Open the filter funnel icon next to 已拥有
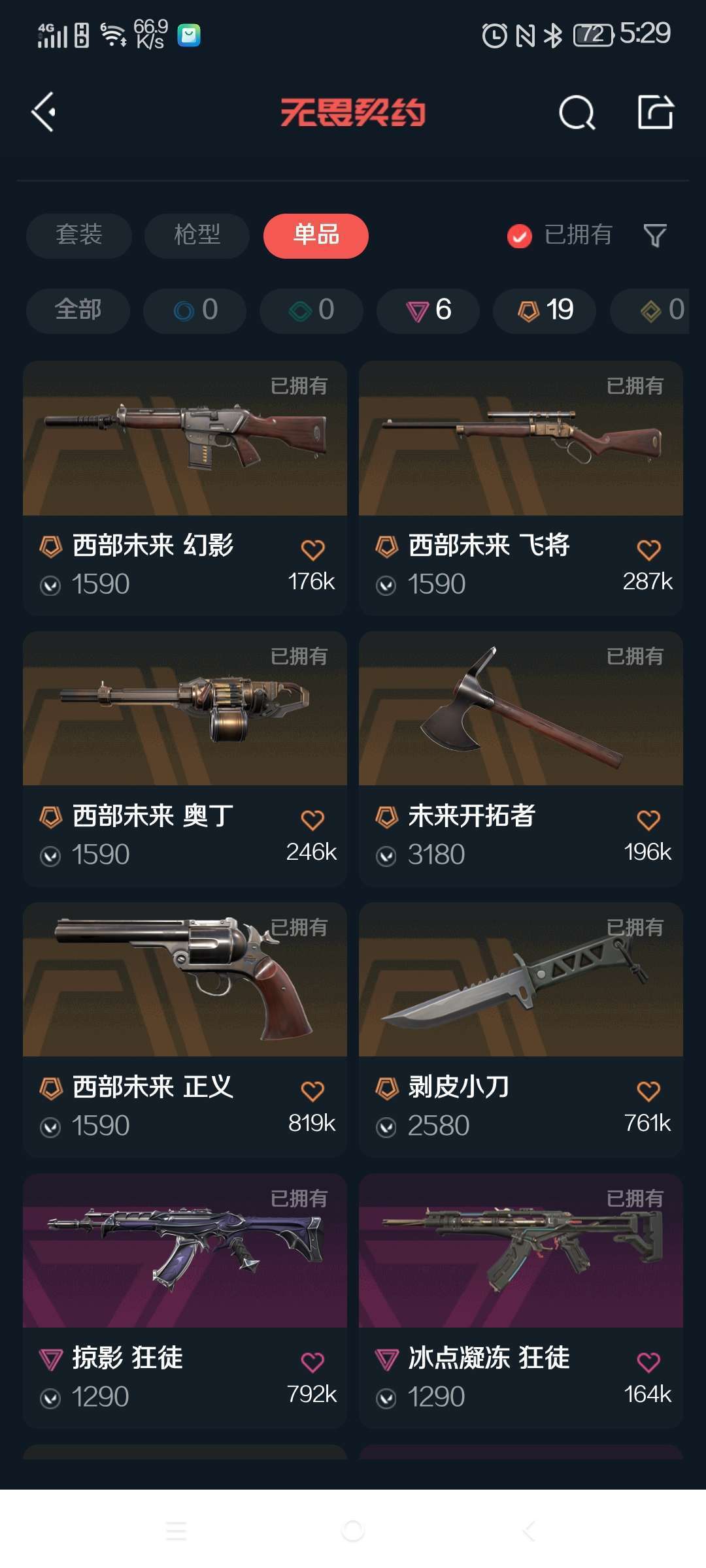Image resolution: width=706 pixels, height=1568 pixels. (656, 236)
